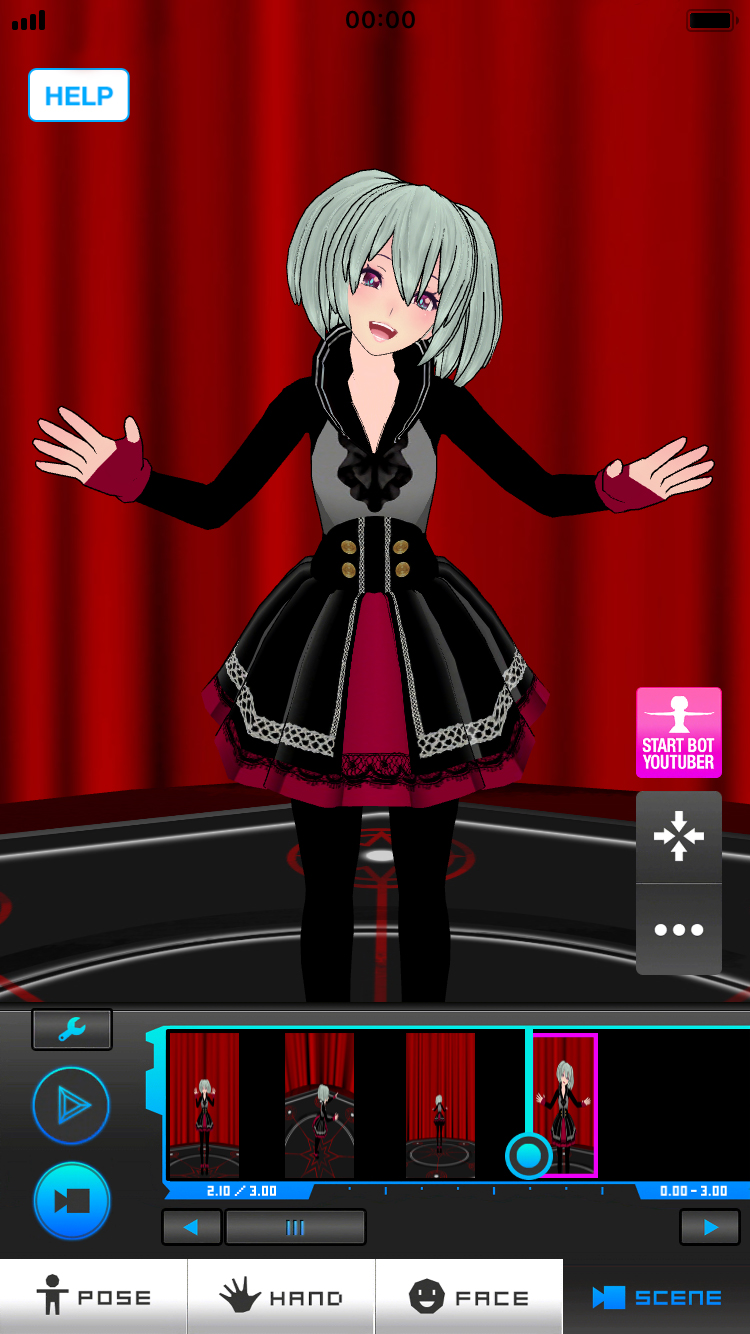Step the timeline left with the arrow
This screenshot has height=1334, width=750.
click(191, 1227)
